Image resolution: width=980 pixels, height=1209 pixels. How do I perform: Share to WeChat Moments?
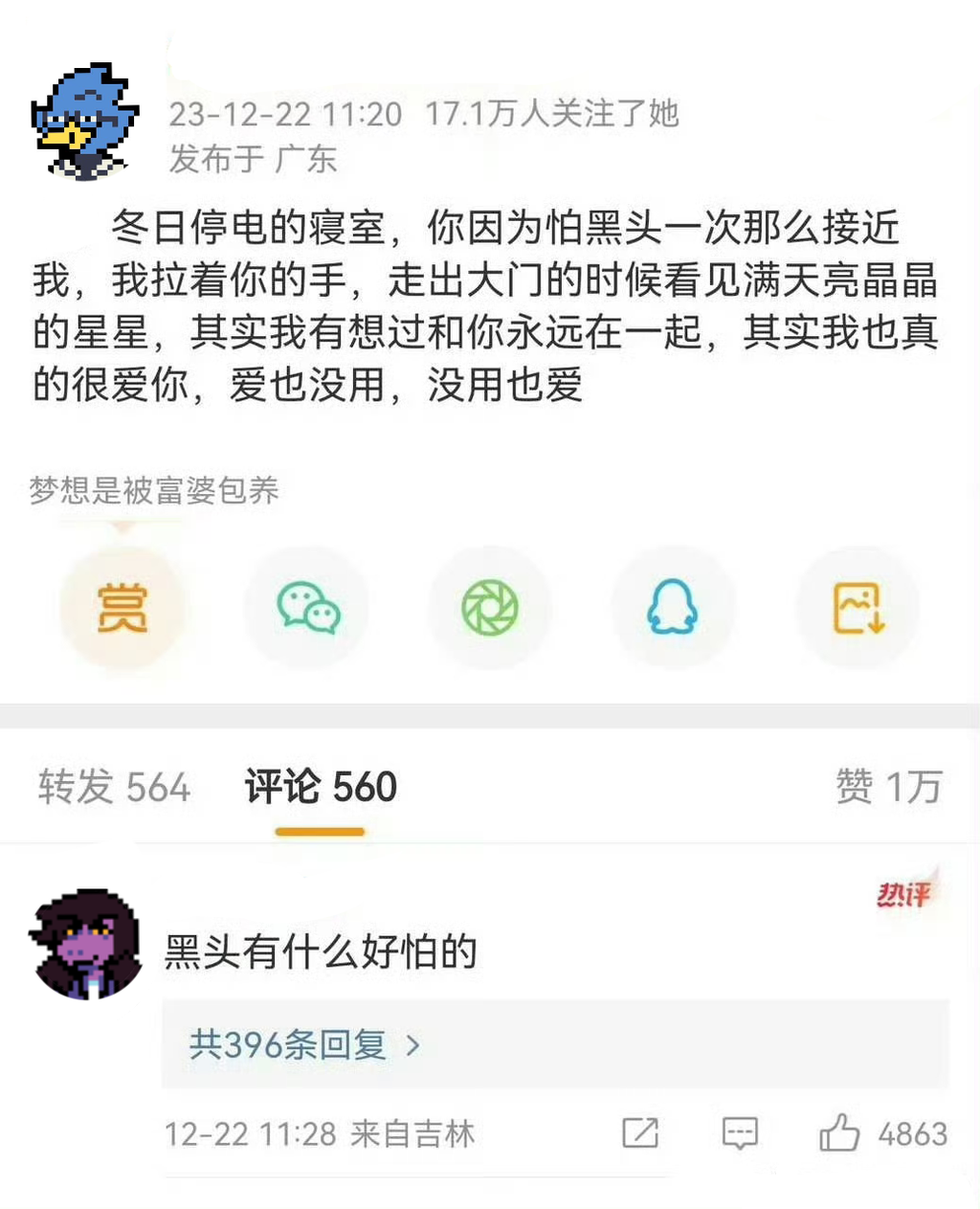coord(490,607)
